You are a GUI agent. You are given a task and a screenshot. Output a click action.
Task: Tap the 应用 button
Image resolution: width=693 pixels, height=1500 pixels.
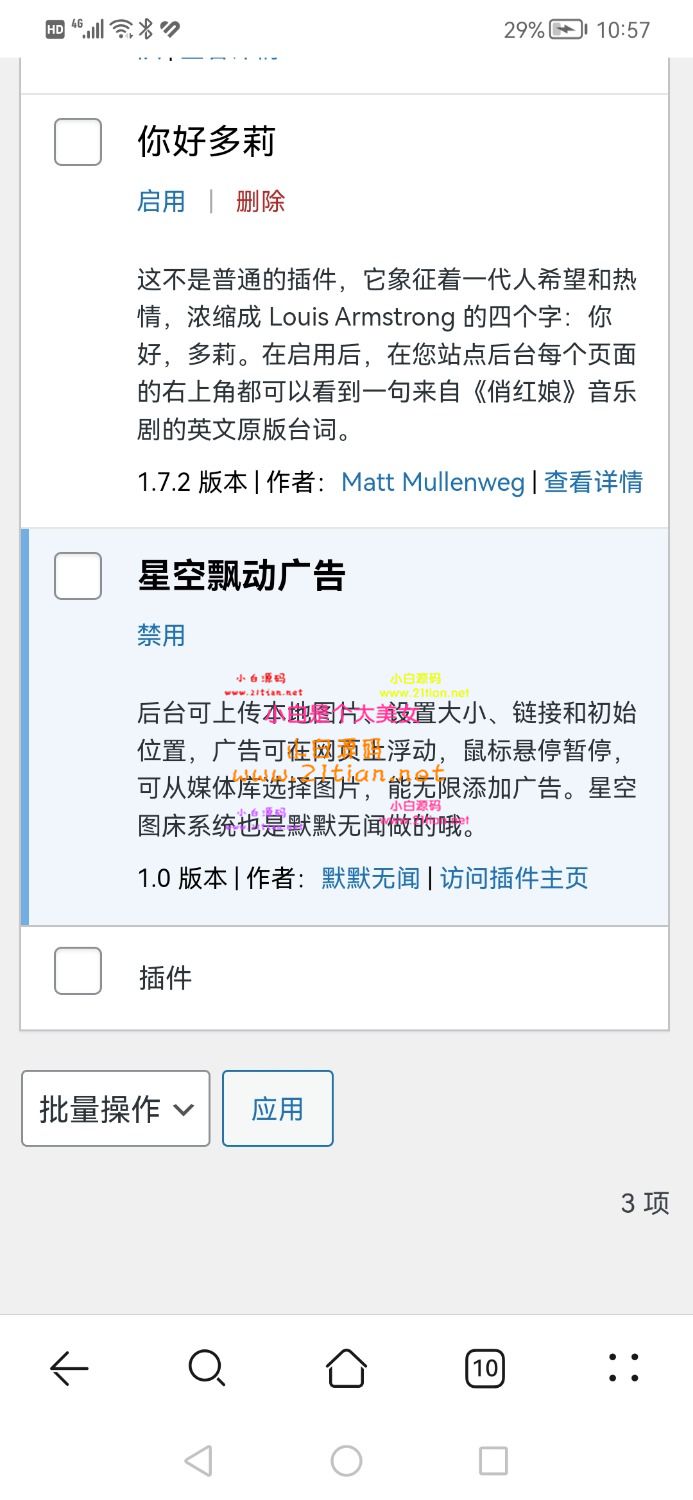277,1108
